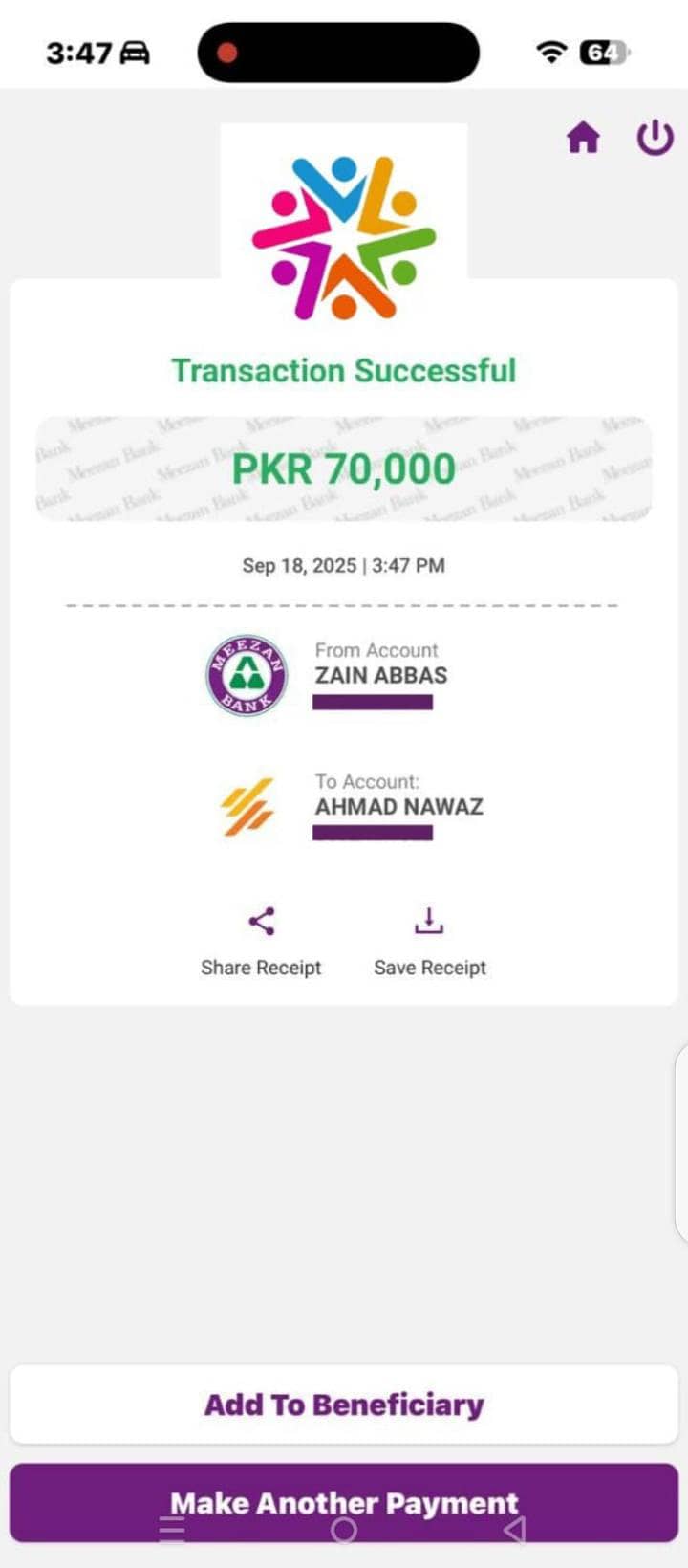Go to the home screen icon
Image resolution: width=688 pixels, height=1568 pixels.
point(583,139)
